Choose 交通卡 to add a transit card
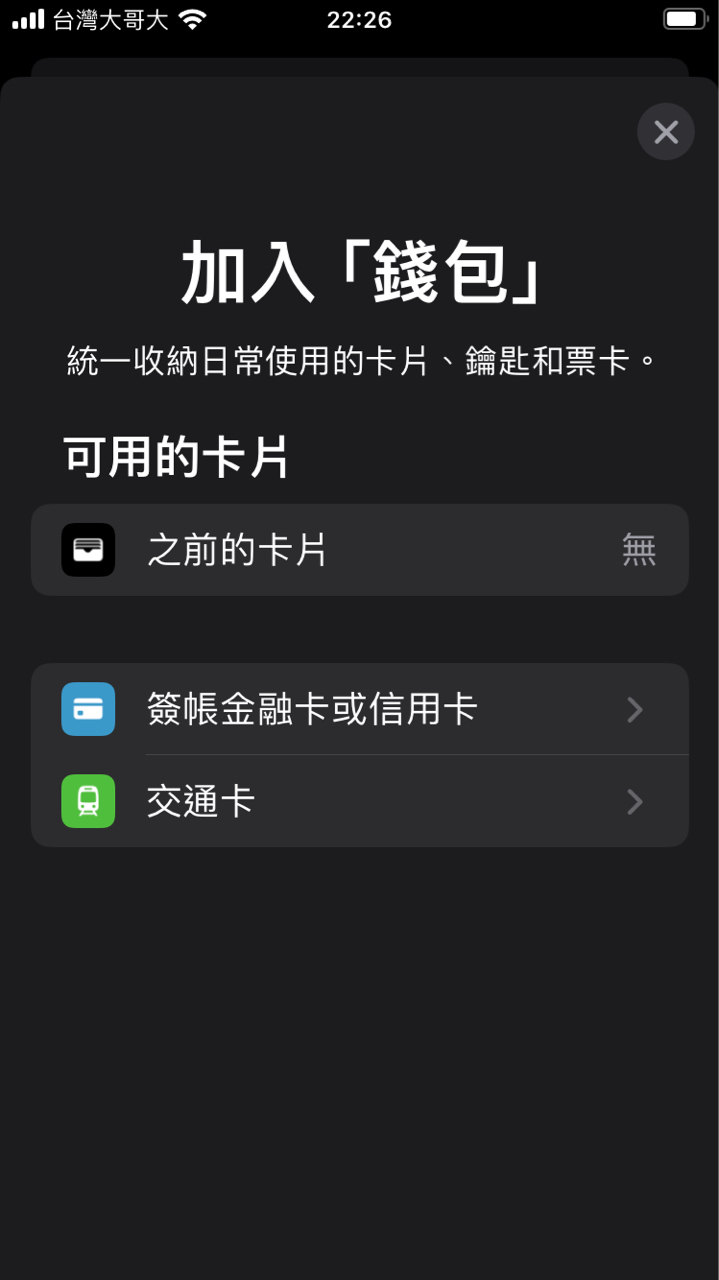 (x=359, y=801)
